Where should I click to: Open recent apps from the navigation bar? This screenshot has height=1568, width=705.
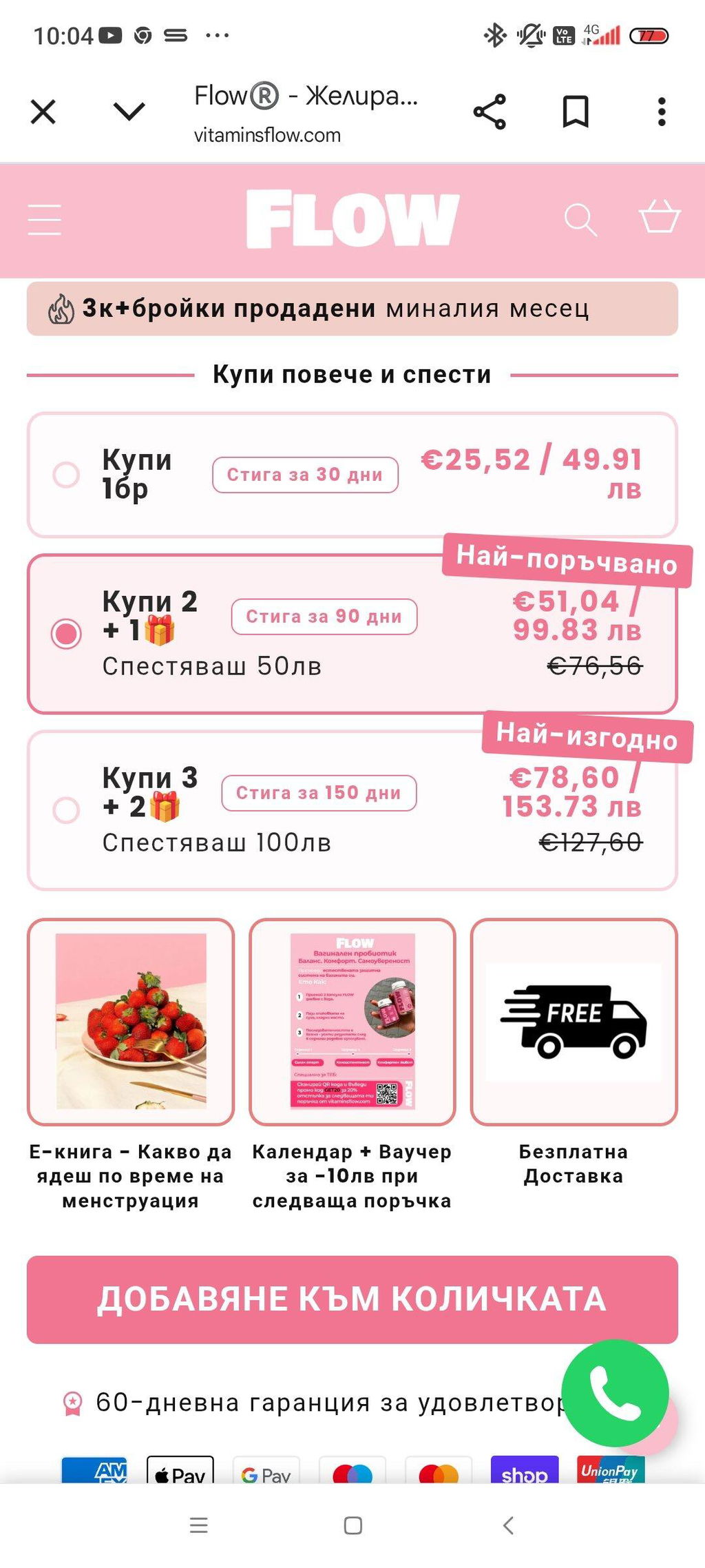[199, 1525]
